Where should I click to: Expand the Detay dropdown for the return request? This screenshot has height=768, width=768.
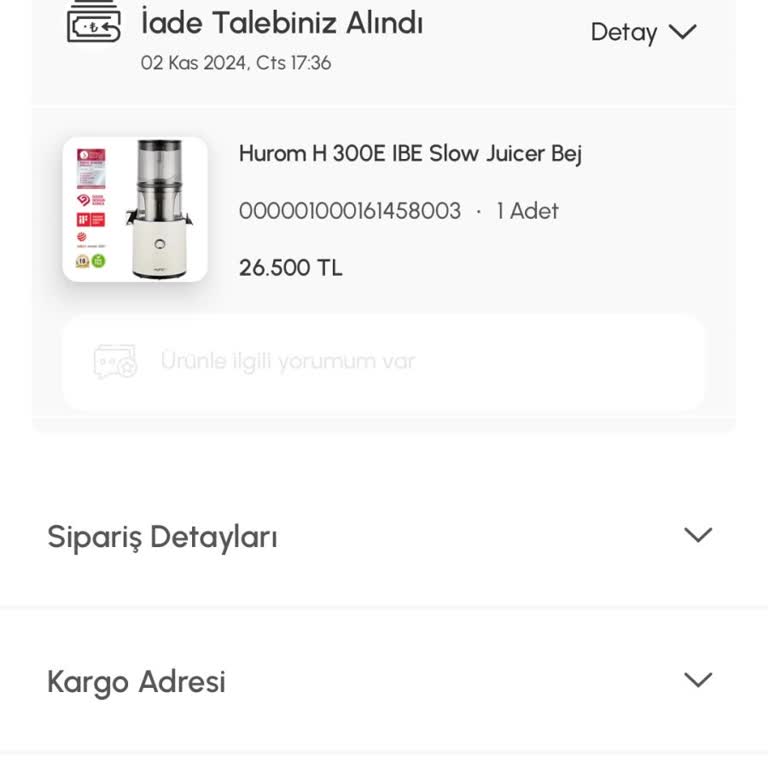[643, 32]
